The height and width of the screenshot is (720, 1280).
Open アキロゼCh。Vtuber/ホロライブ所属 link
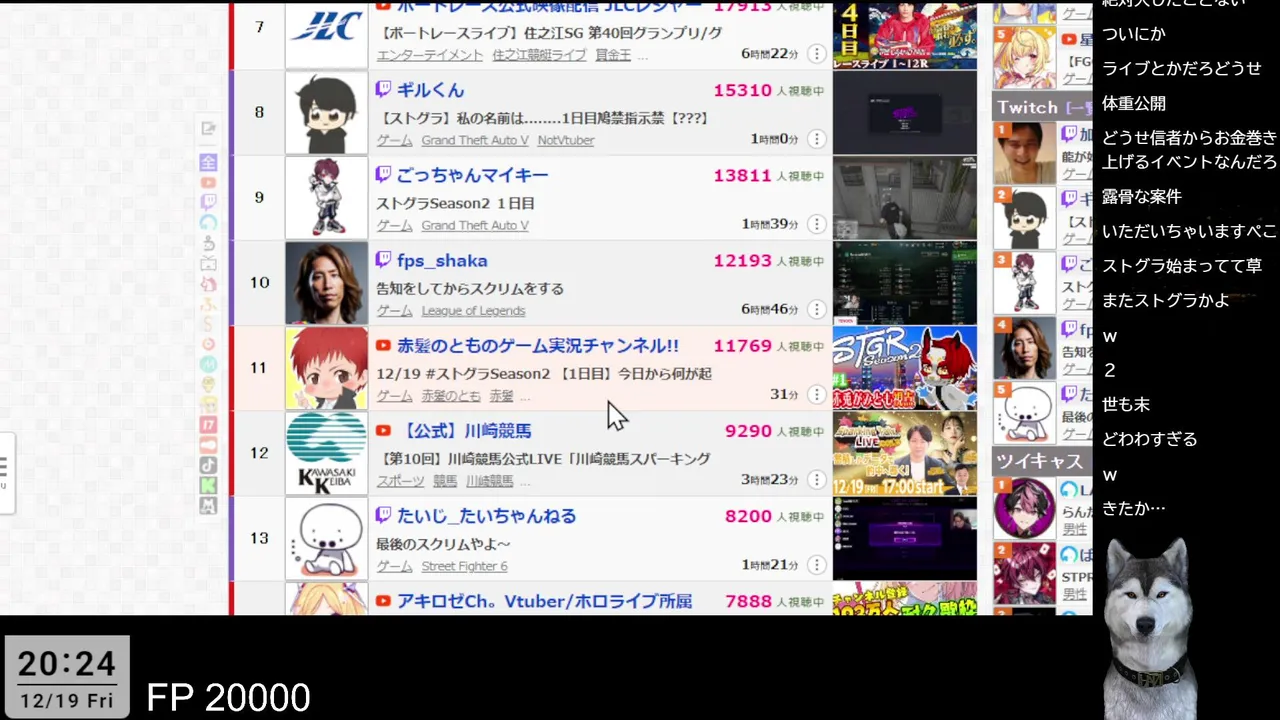544,601
